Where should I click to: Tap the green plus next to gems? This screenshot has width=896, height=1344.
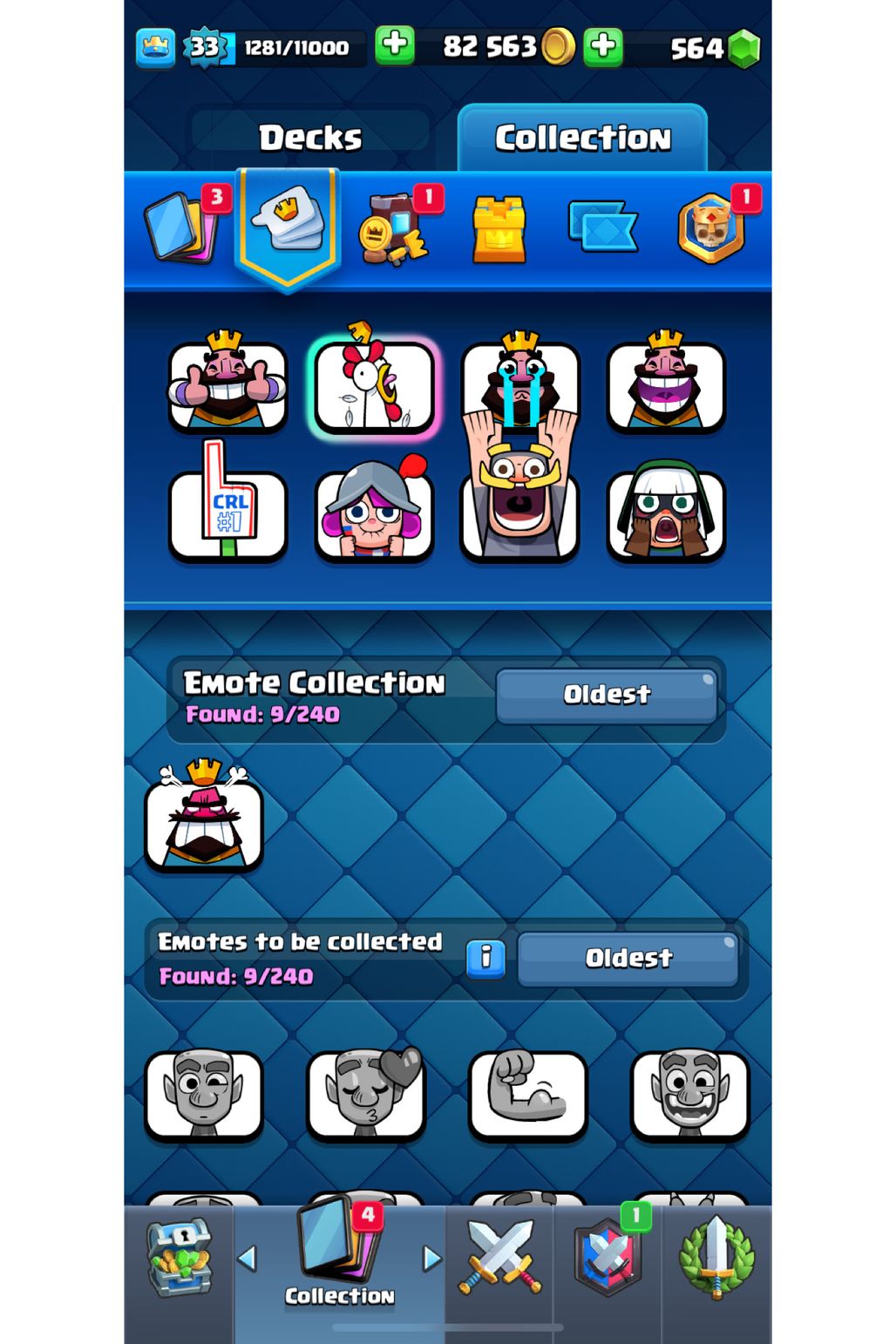tap(603, 46)
